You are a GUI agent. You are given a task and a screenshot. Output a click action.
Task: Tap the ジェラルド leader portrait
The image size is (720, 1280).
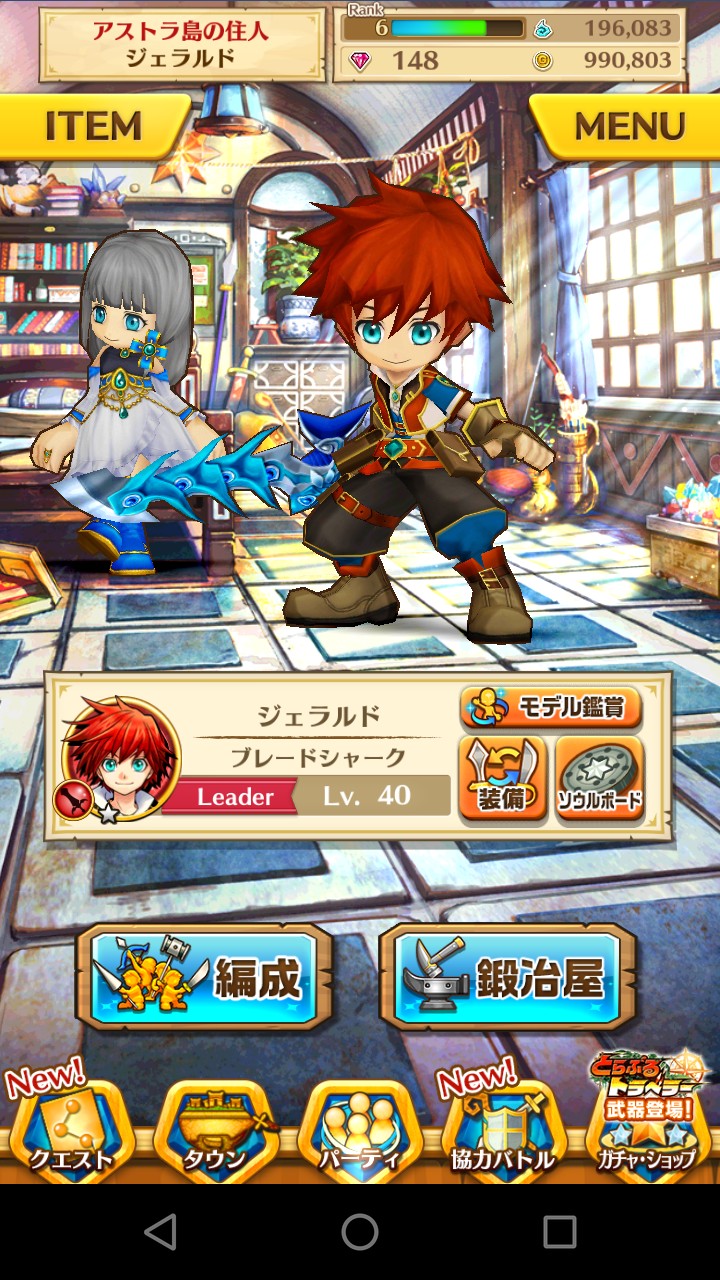click(120, 758)
